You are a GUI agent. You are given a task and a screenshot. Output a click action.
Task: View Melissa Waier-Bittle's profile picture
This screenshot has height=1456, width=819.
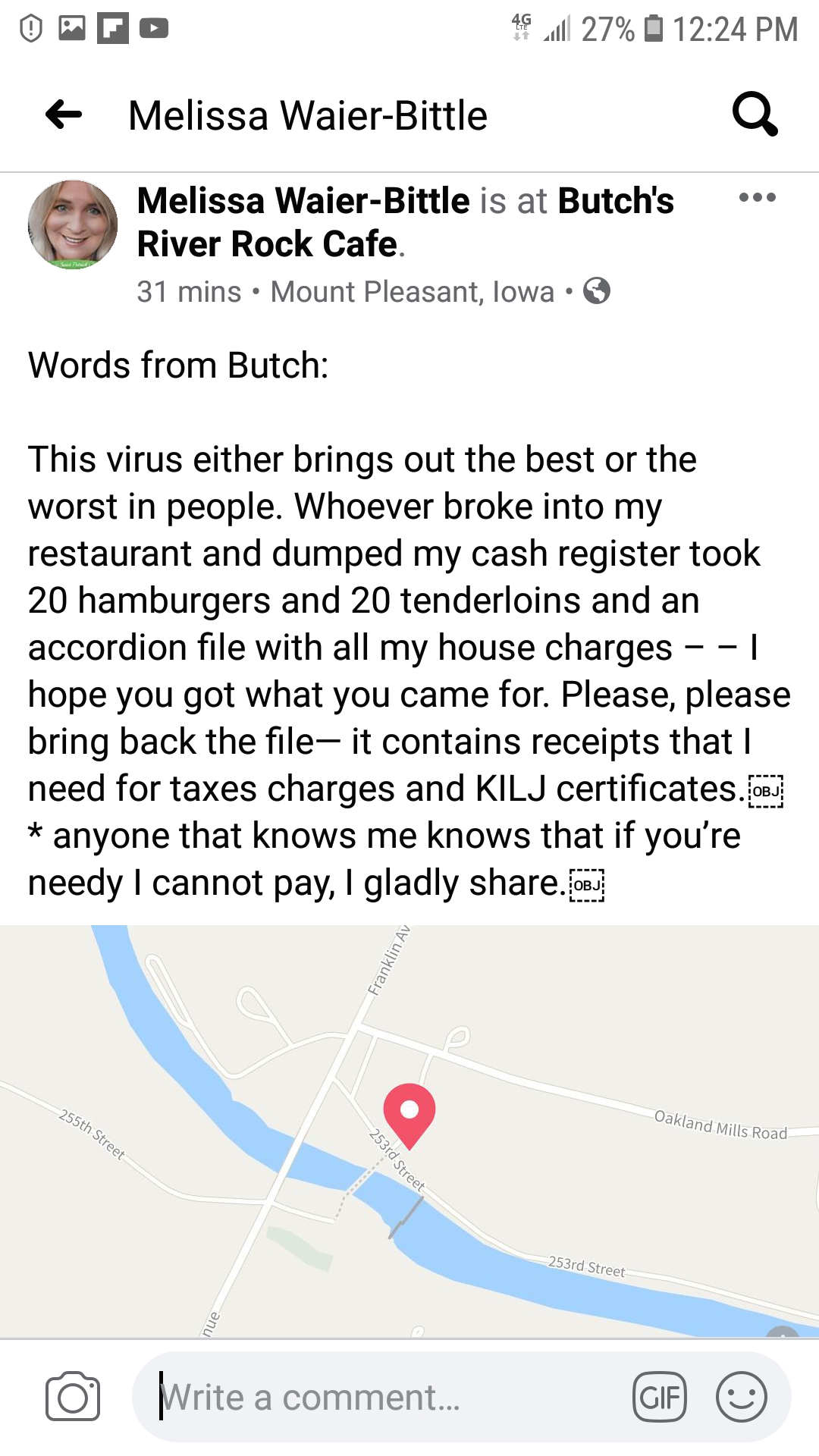(73, 224)
